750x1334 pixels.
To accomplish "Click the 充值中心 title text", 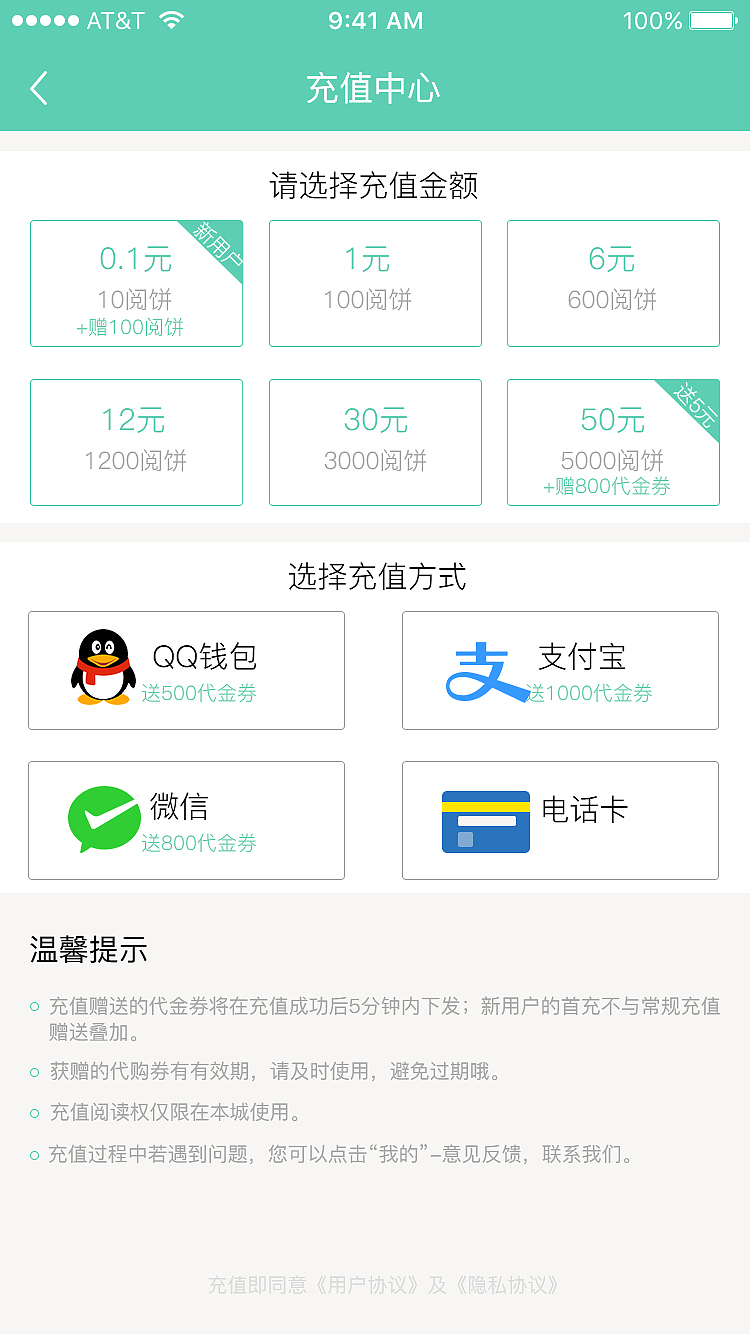I will (x=375, y=88).
